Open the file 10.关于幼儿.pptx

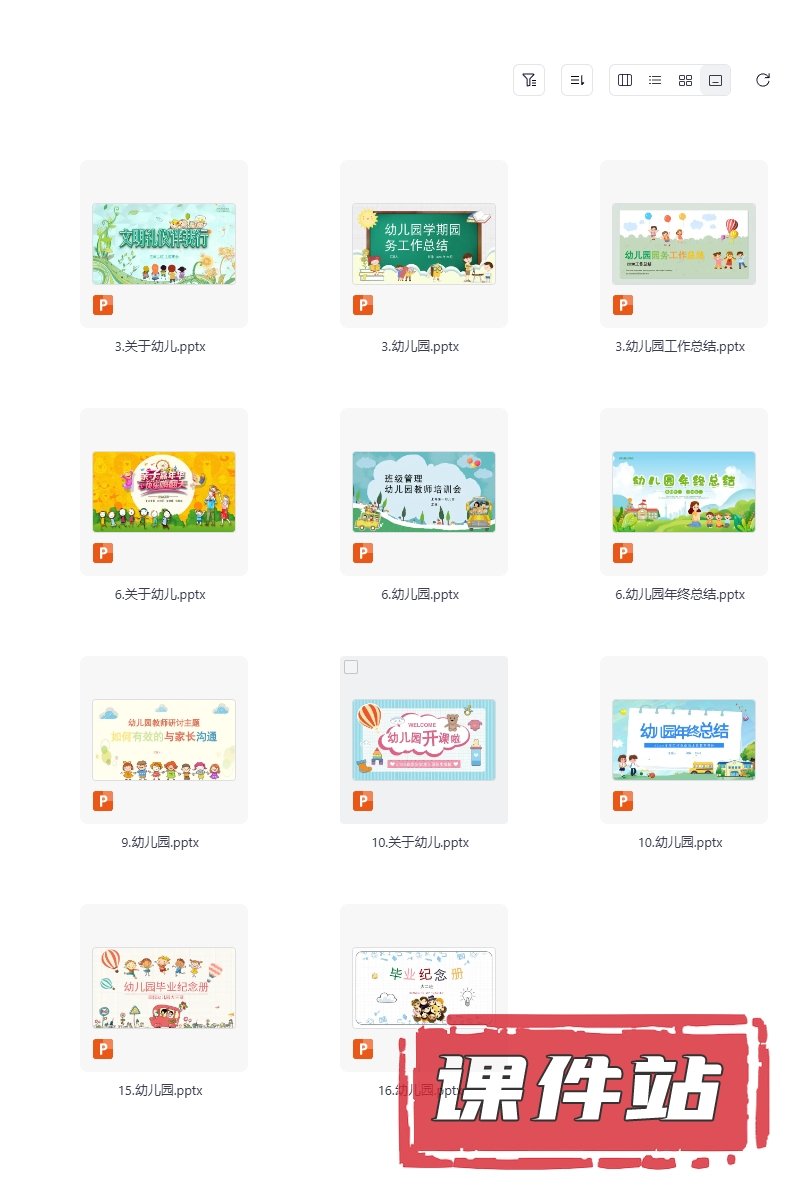tap(424, 742)
